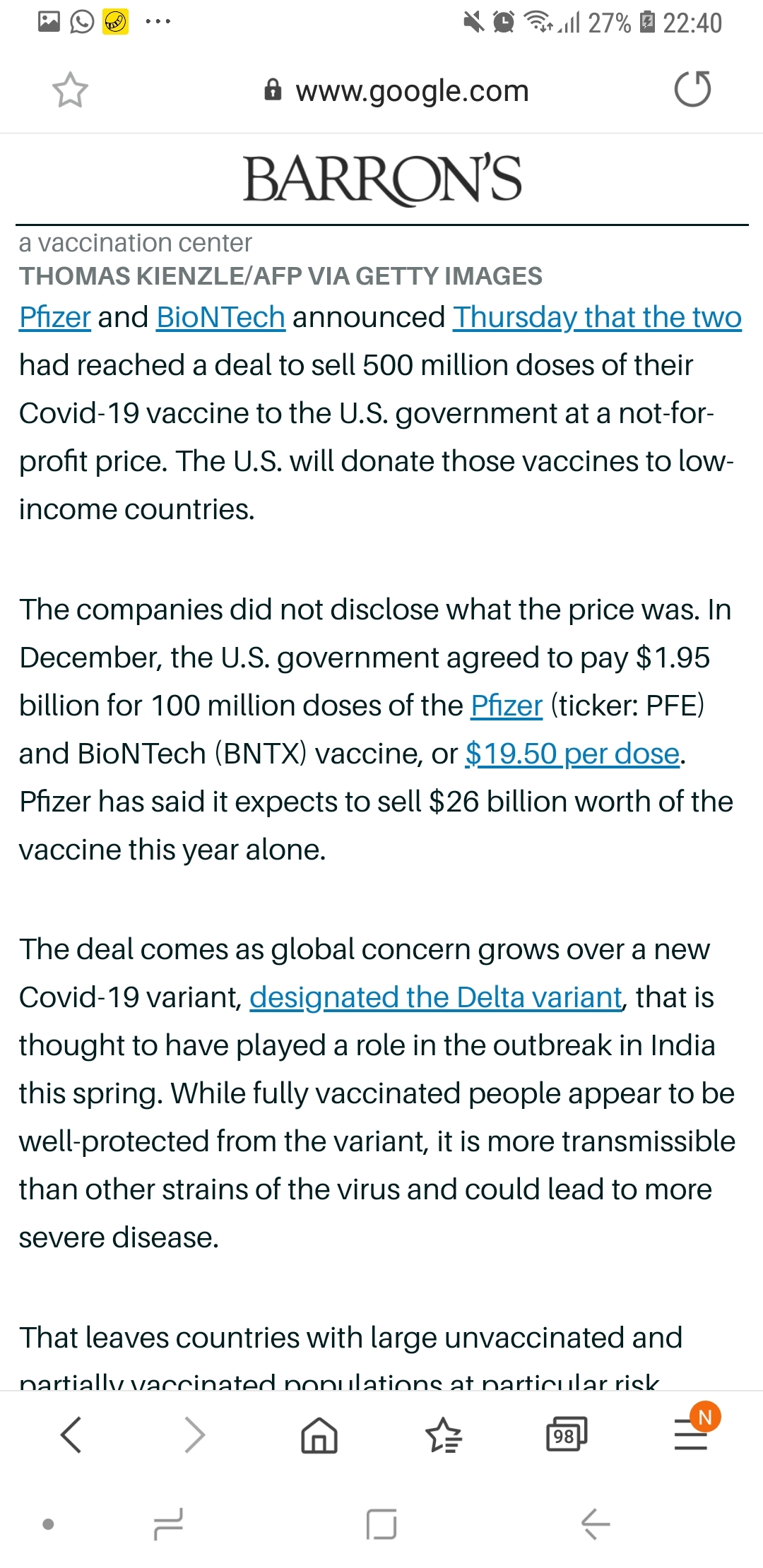Follow the '$19.50 per dose' link
Image resolution: width=763 pixels, height=1568 pixels.
(x=572, y=754)
